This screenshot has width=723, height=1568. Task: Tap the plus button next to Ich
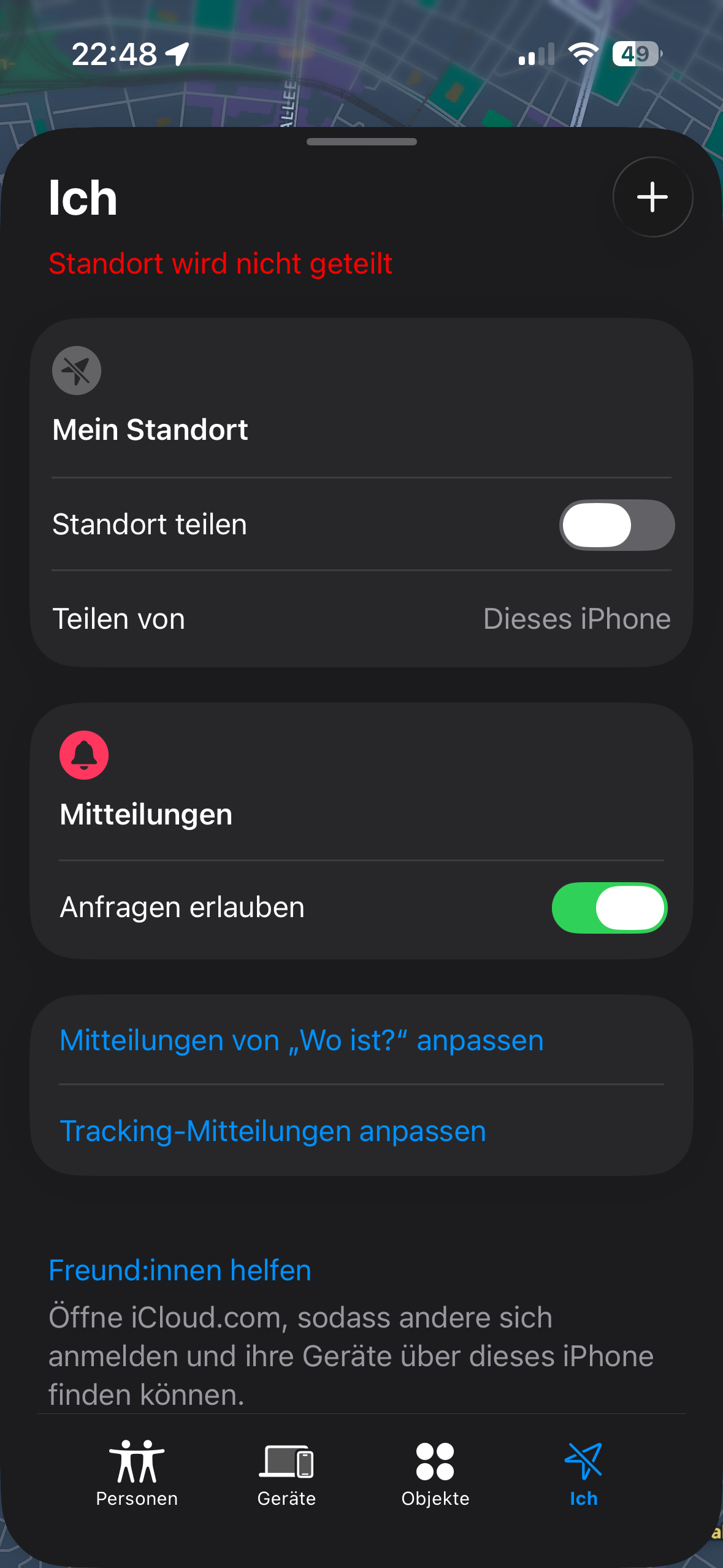point(652,197)
